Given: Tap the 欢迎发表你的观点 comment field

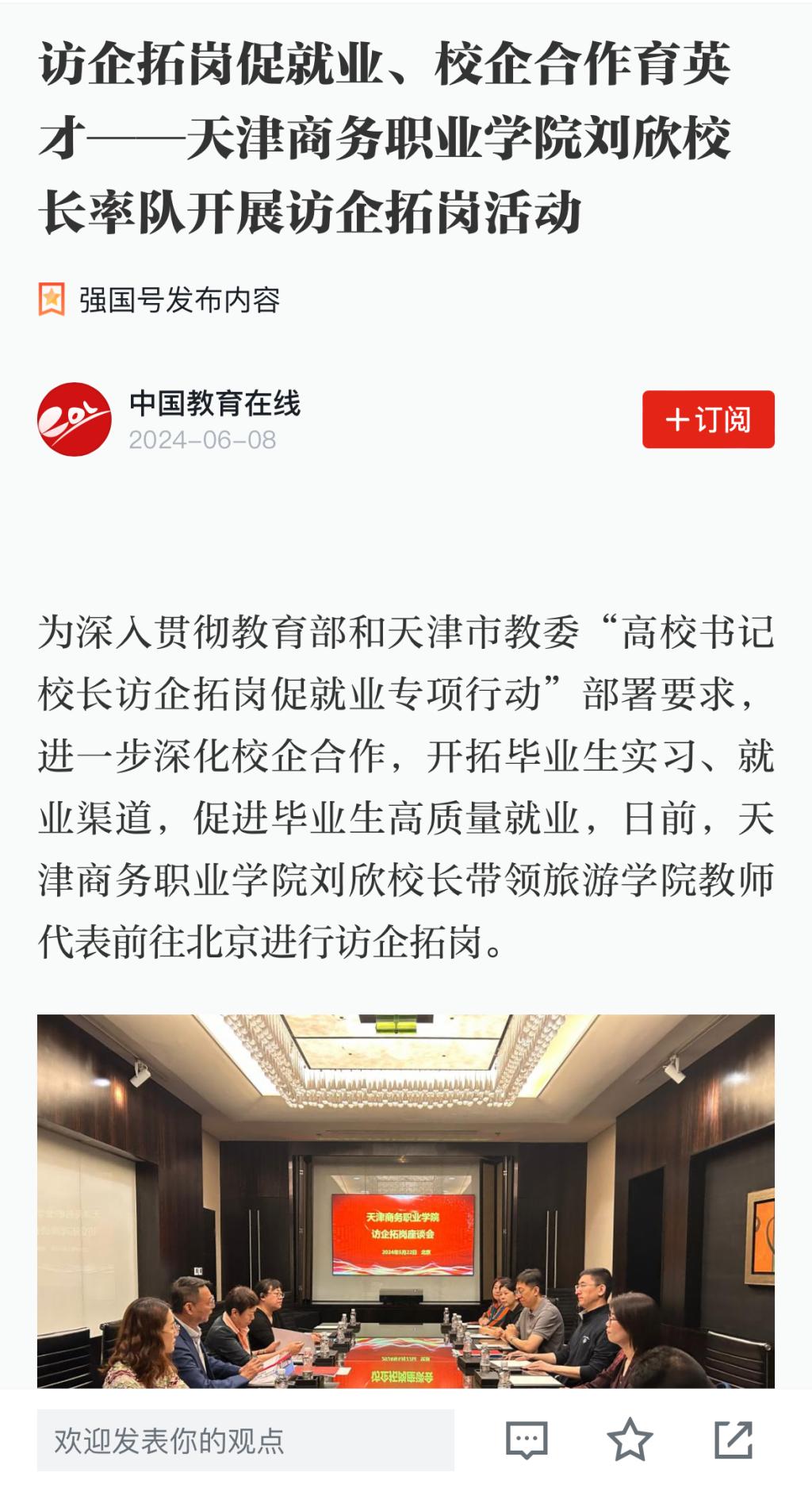Looking at the screenshot, I should click(x=245, y=1440).
